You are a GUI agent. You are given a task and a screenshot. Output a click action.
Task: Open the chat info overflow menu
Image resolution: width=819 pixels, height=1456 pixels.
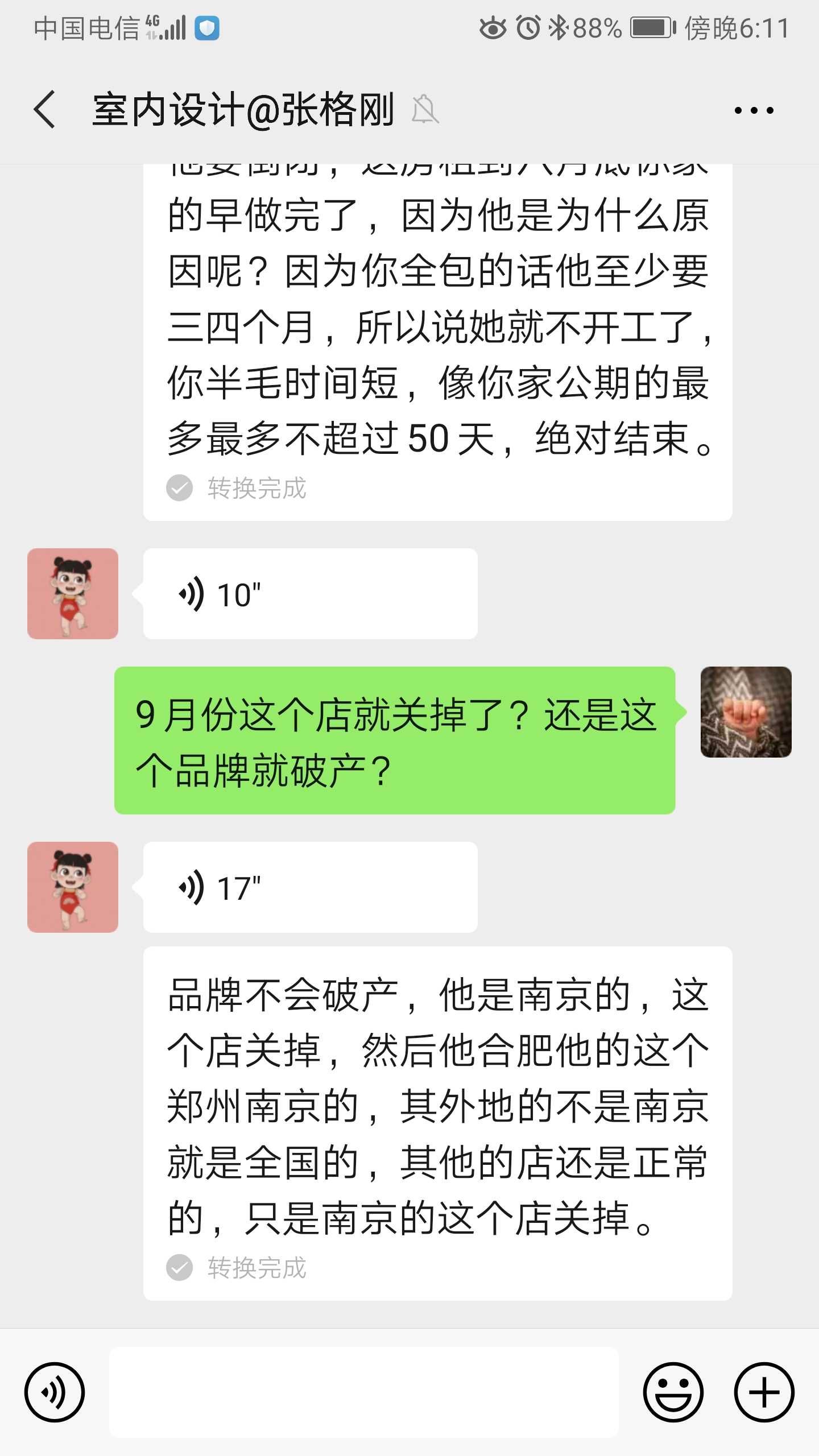point(754,110)
